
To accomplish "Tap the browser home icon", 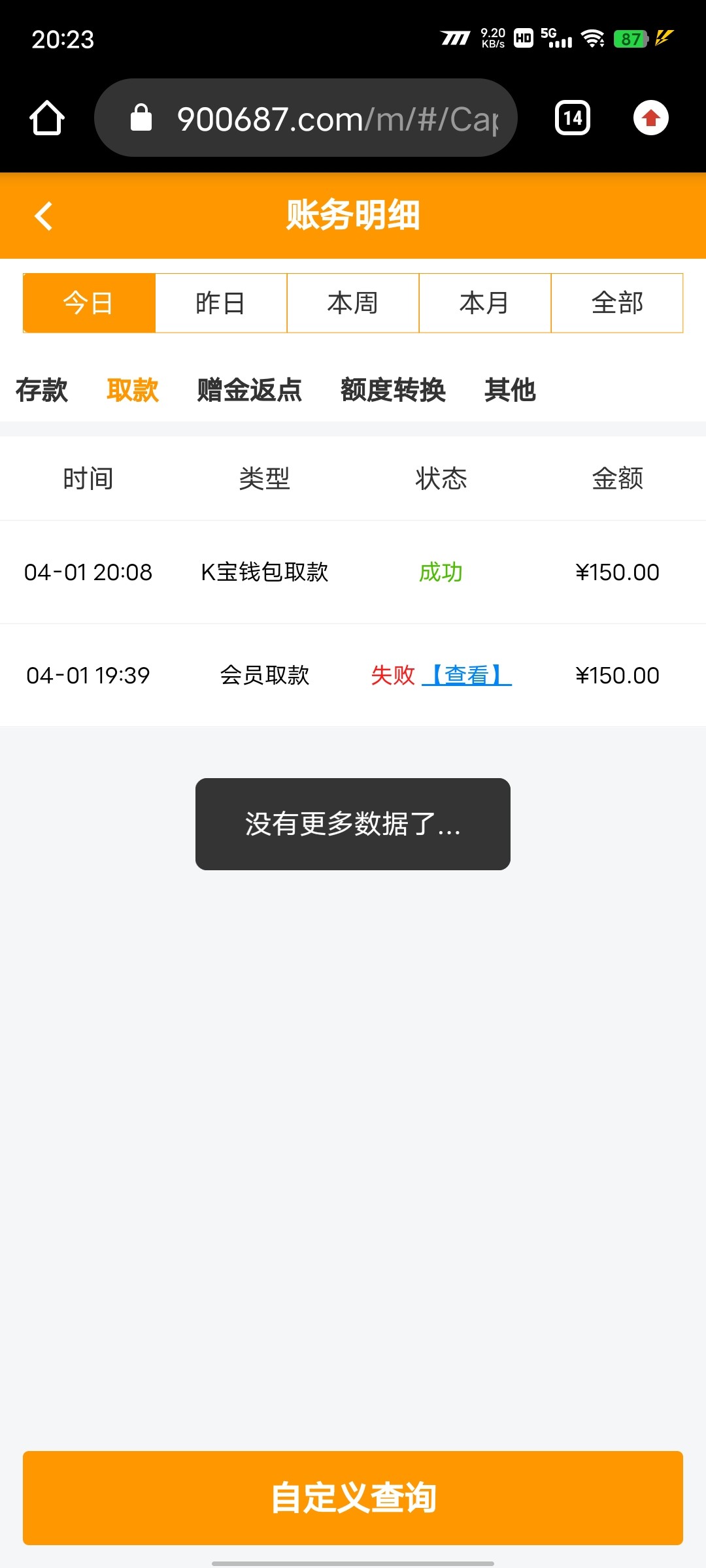I will pyautogui.click(x=46, y=118).
